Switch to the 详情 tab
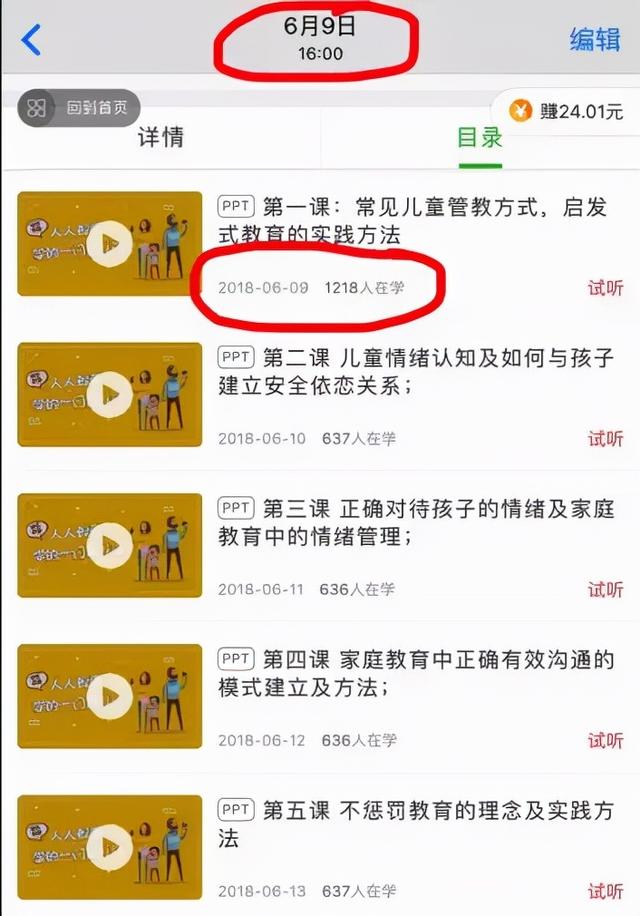 (160, 137)
